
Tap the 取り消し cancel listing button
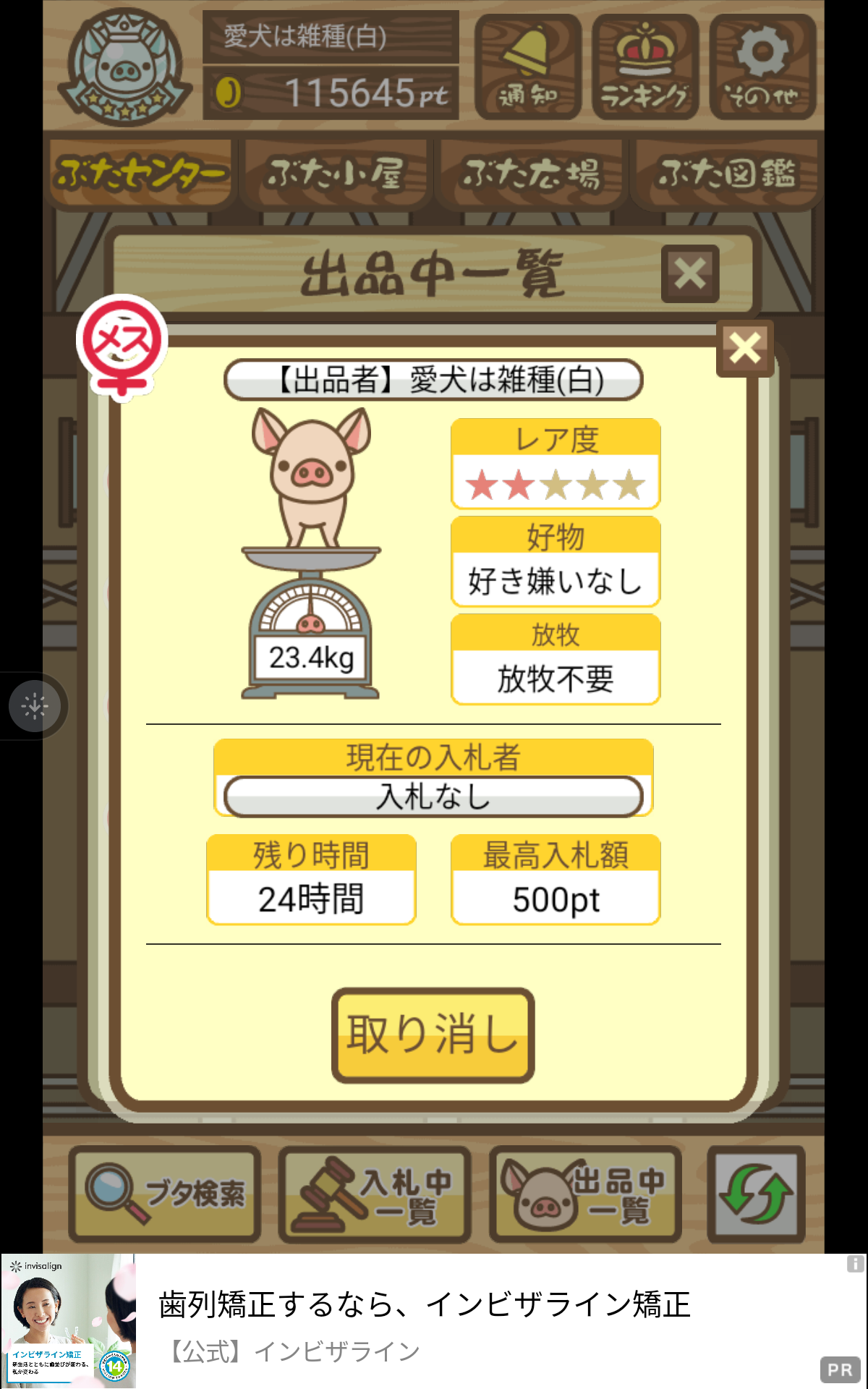433,1035
